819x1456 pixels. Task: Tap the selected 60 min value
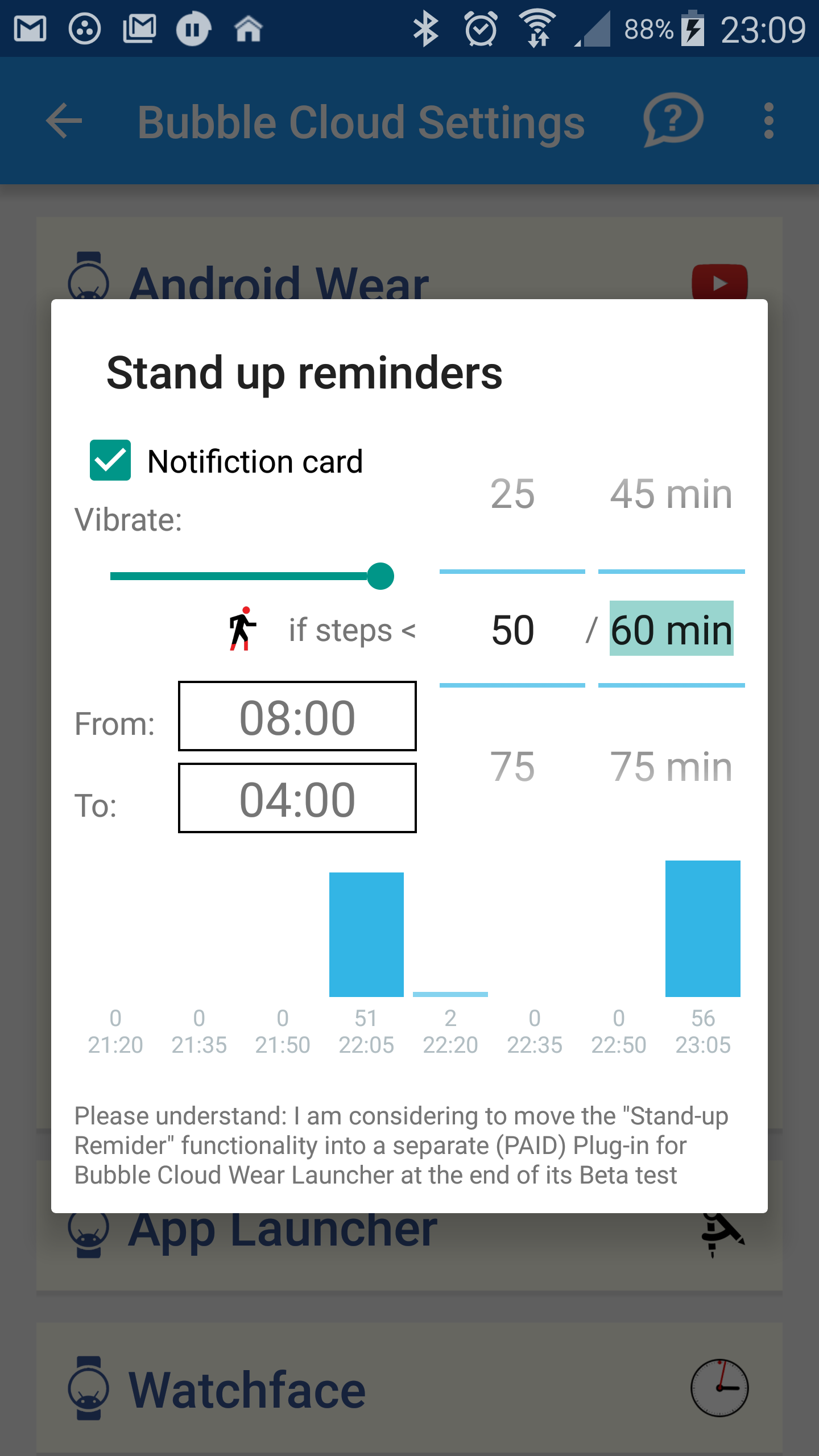tap(671, 629)
